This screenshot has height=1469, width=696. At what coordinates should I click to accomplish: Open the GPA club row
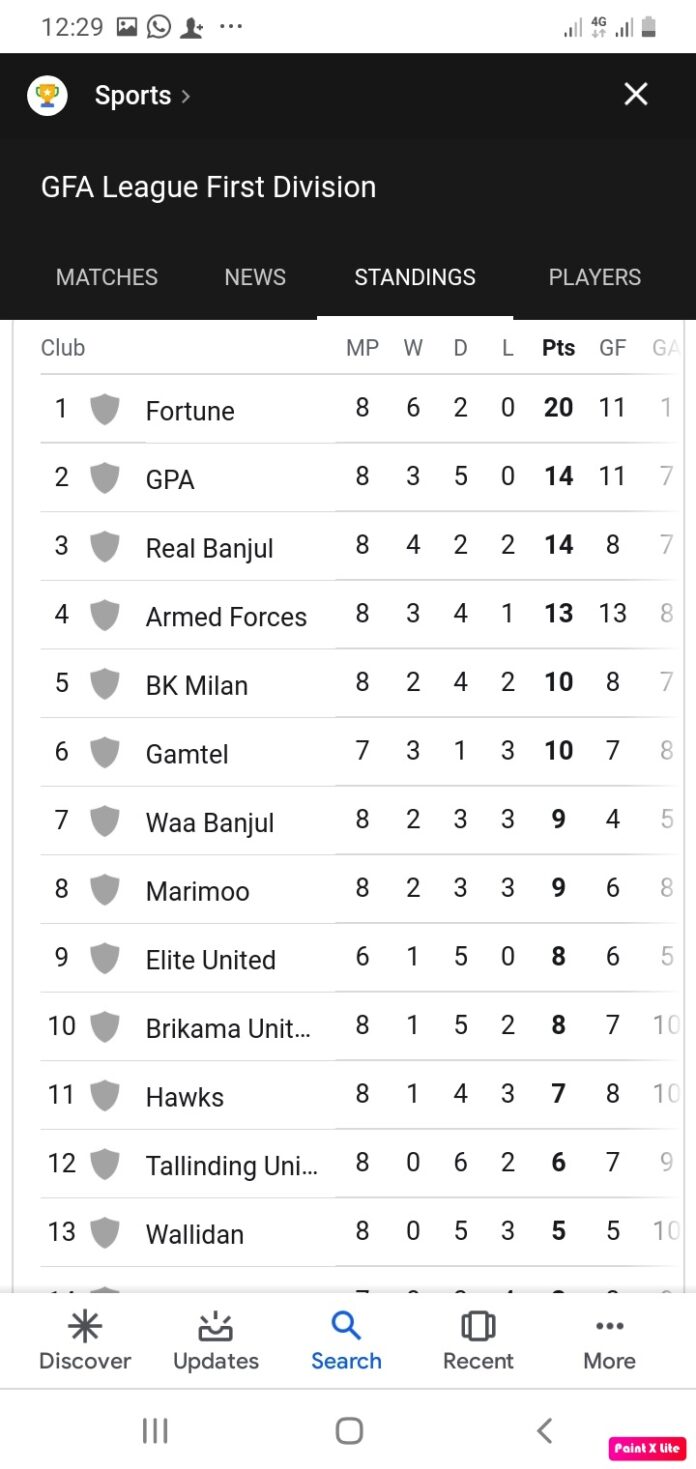(x=359, y=478)
